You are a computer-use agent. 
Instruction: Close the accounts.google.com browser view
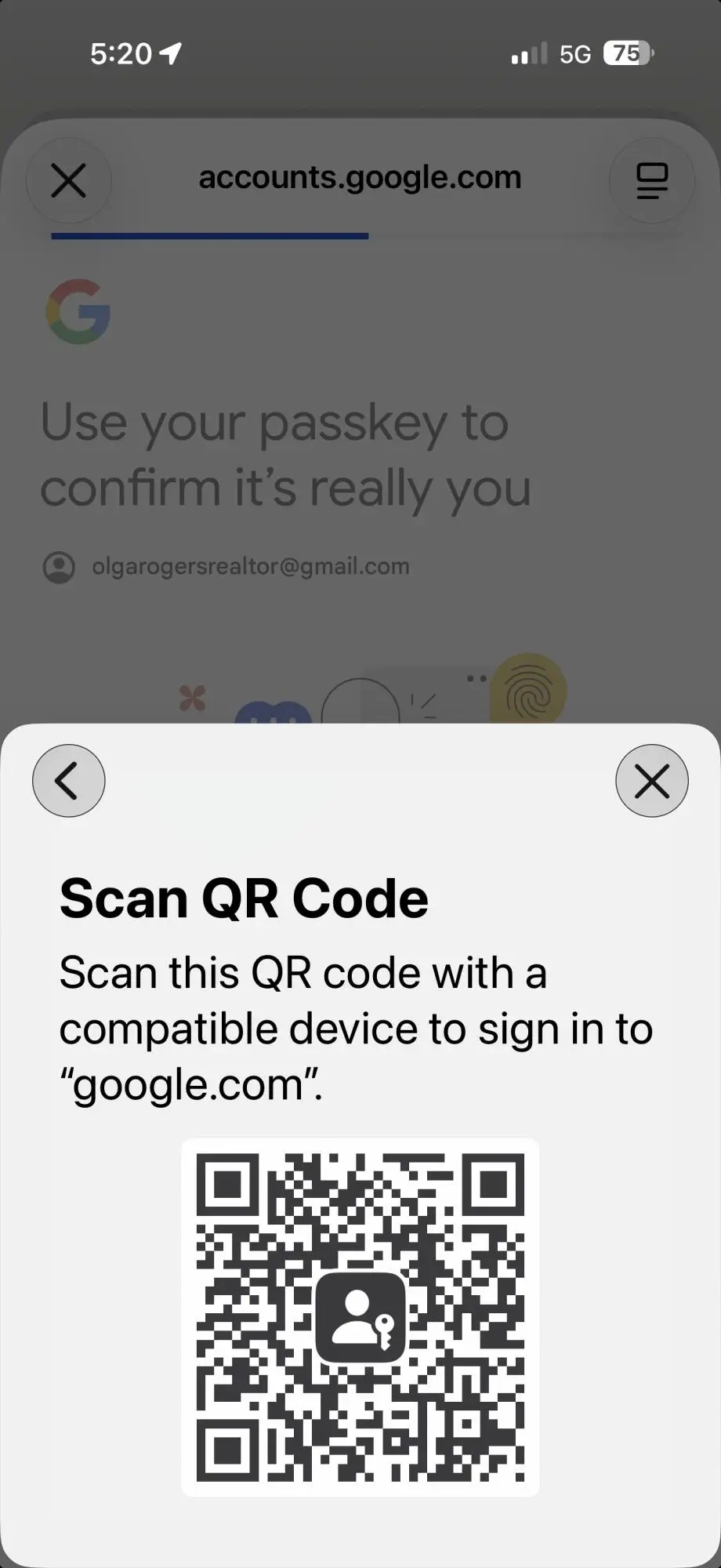point(69,181)
